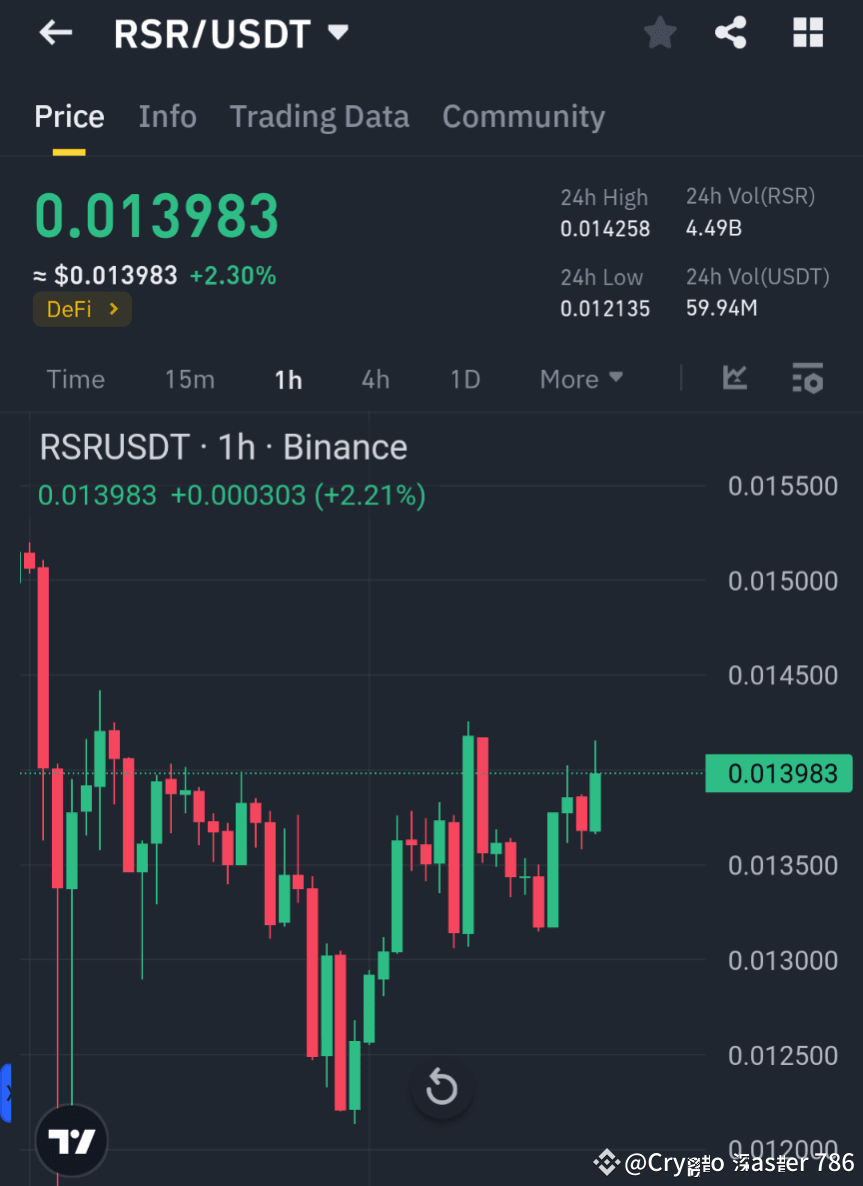863x1186 pixels.
Task: Enable the 1D chart interval
Action: (x=464, y=379)
